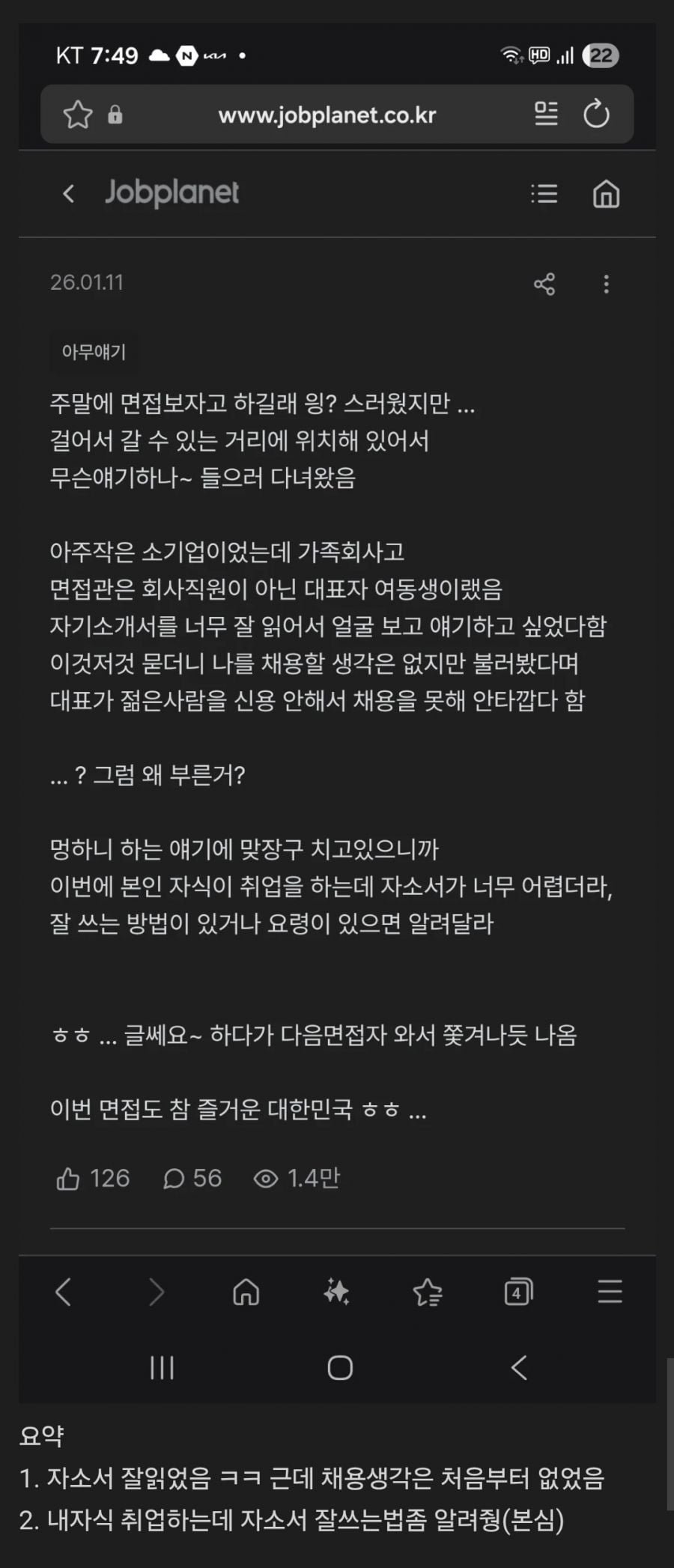
Task: Tap the URL www.jobplanet.co.kr address field
Action: [327, 115]
